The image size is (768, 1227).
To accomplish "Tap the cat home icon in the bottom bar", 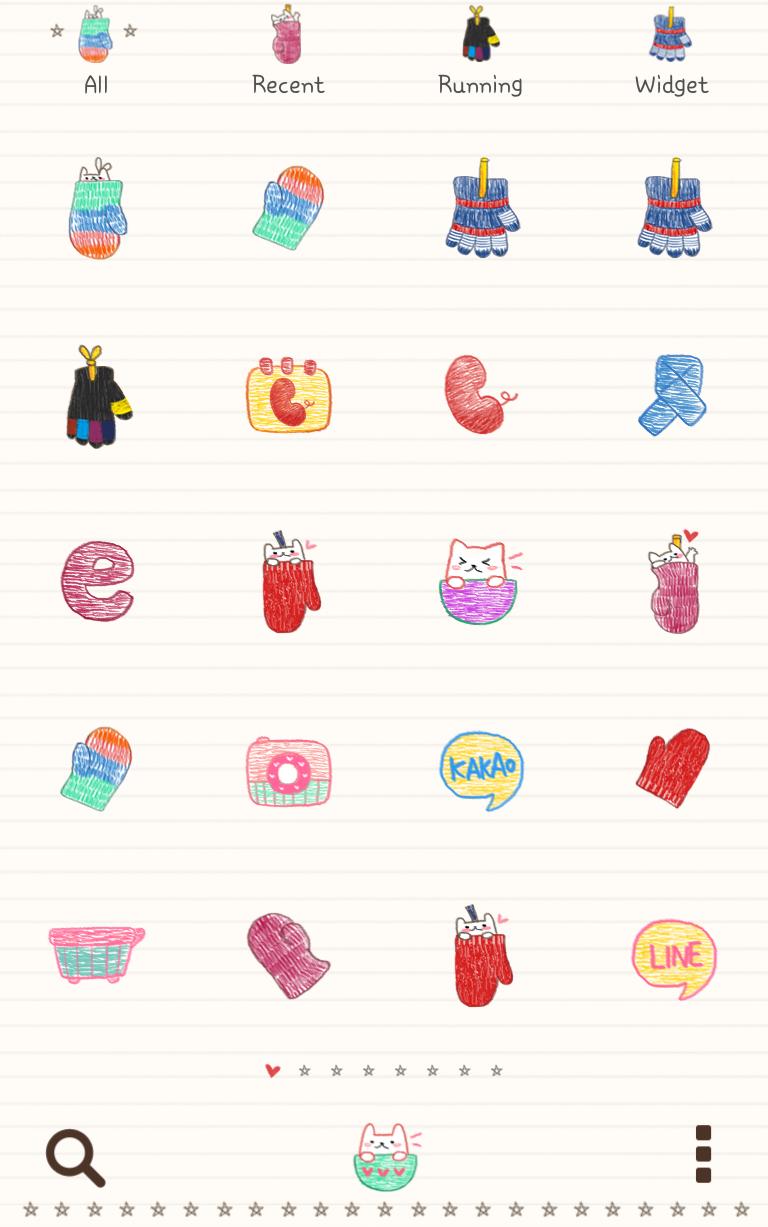I will pyautogui.click(x=384, y=1156).
